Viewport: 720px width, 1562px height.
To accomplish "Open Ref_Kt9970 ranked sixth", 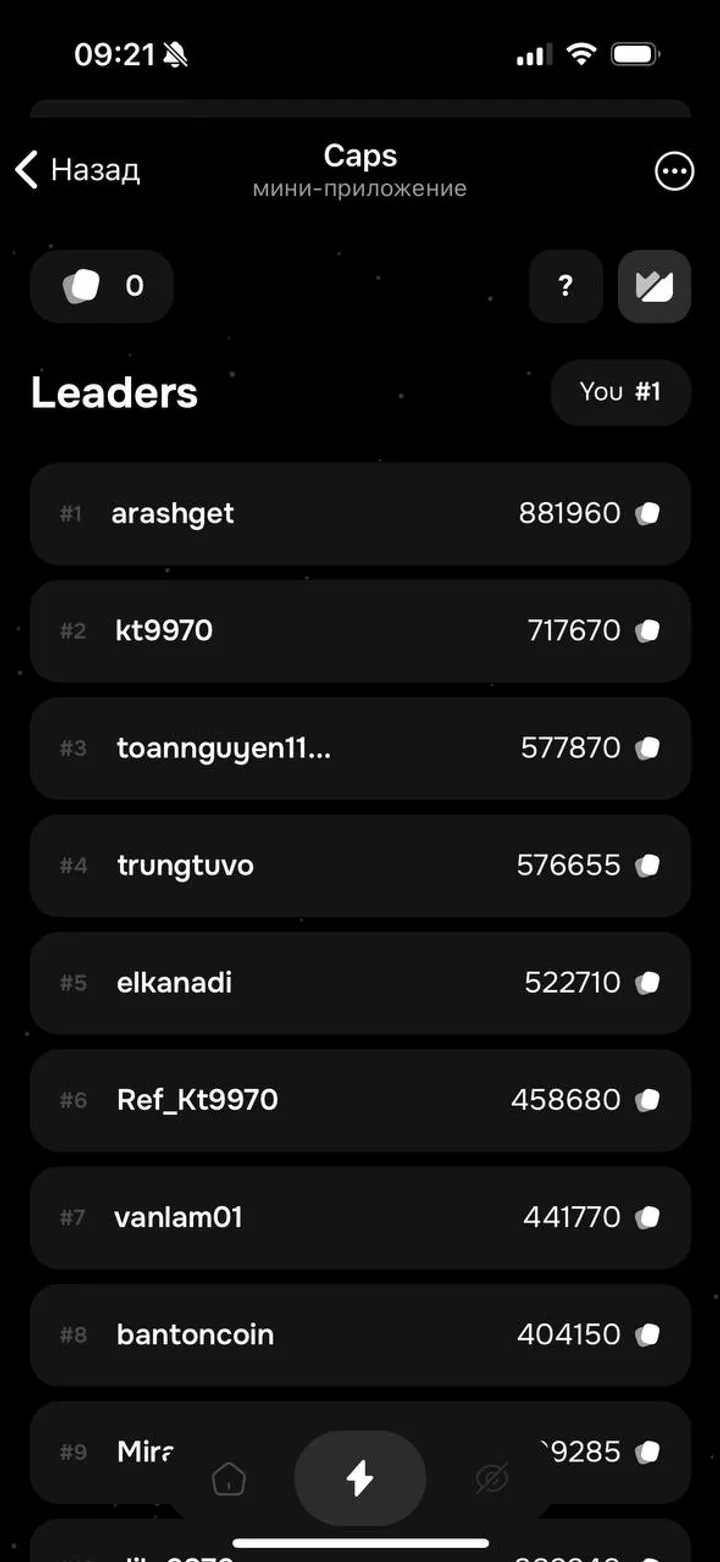I will coord(360,1100).
